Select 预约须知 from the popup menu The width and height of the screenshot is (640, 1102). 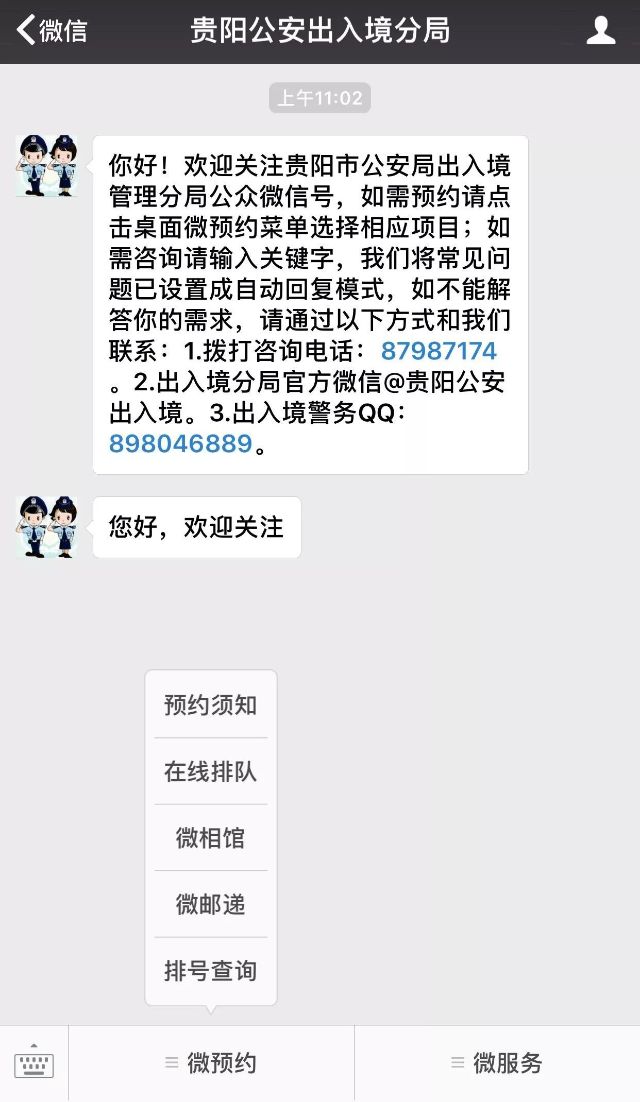[211, 705]
